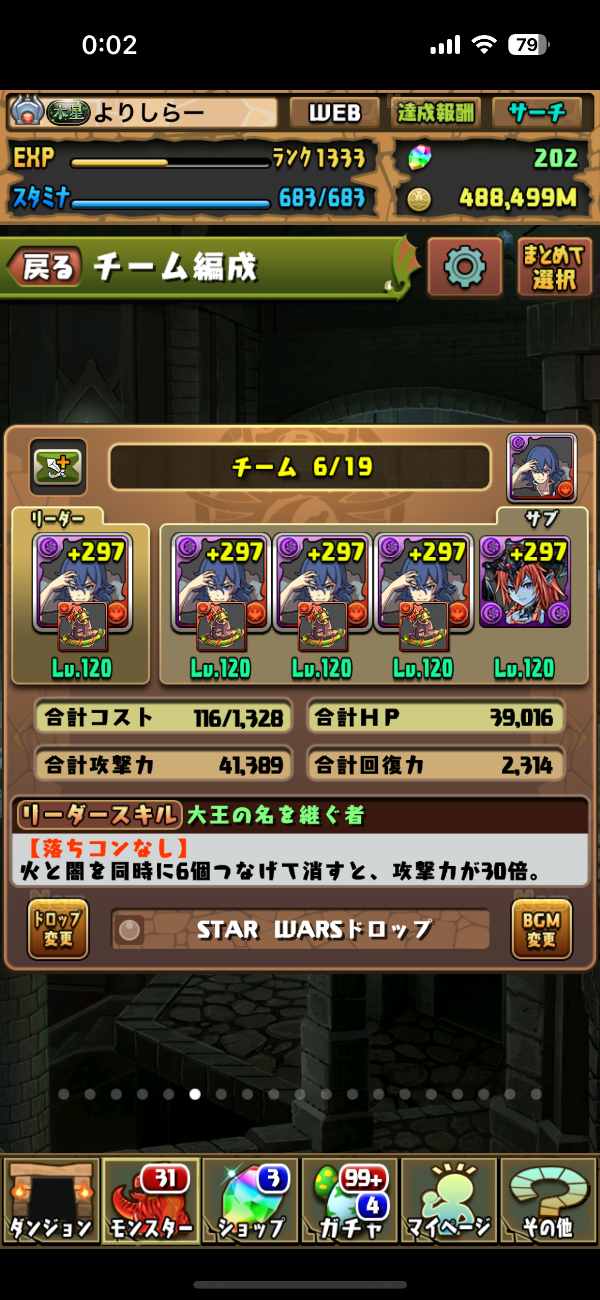The image size is (600, 1300).
Task: Open the helper monster icon above サブ
Action: click(x=542, y=467)
